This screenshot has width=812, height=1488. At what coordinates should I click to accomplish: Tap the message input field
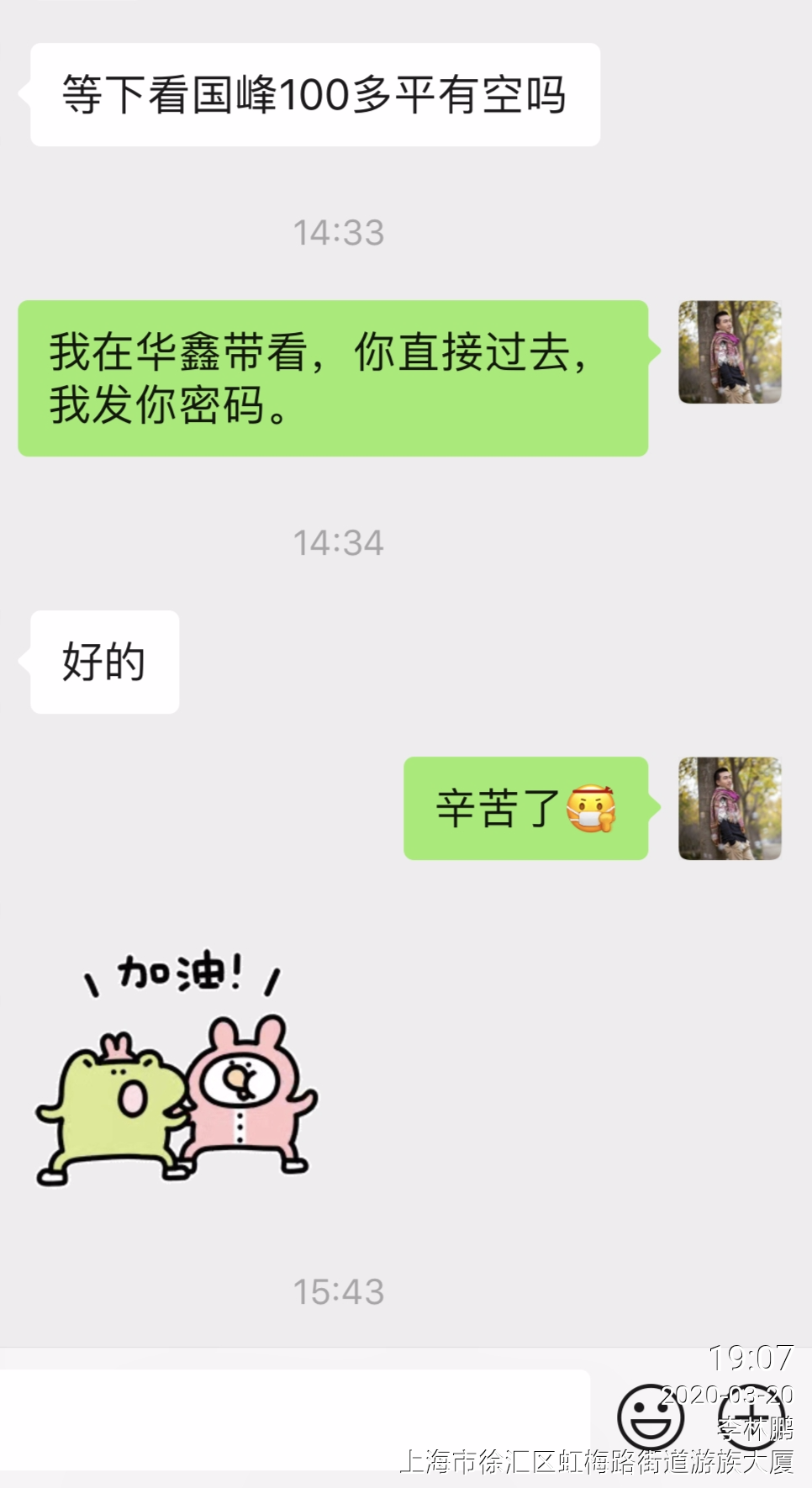tap(294, 1419)
